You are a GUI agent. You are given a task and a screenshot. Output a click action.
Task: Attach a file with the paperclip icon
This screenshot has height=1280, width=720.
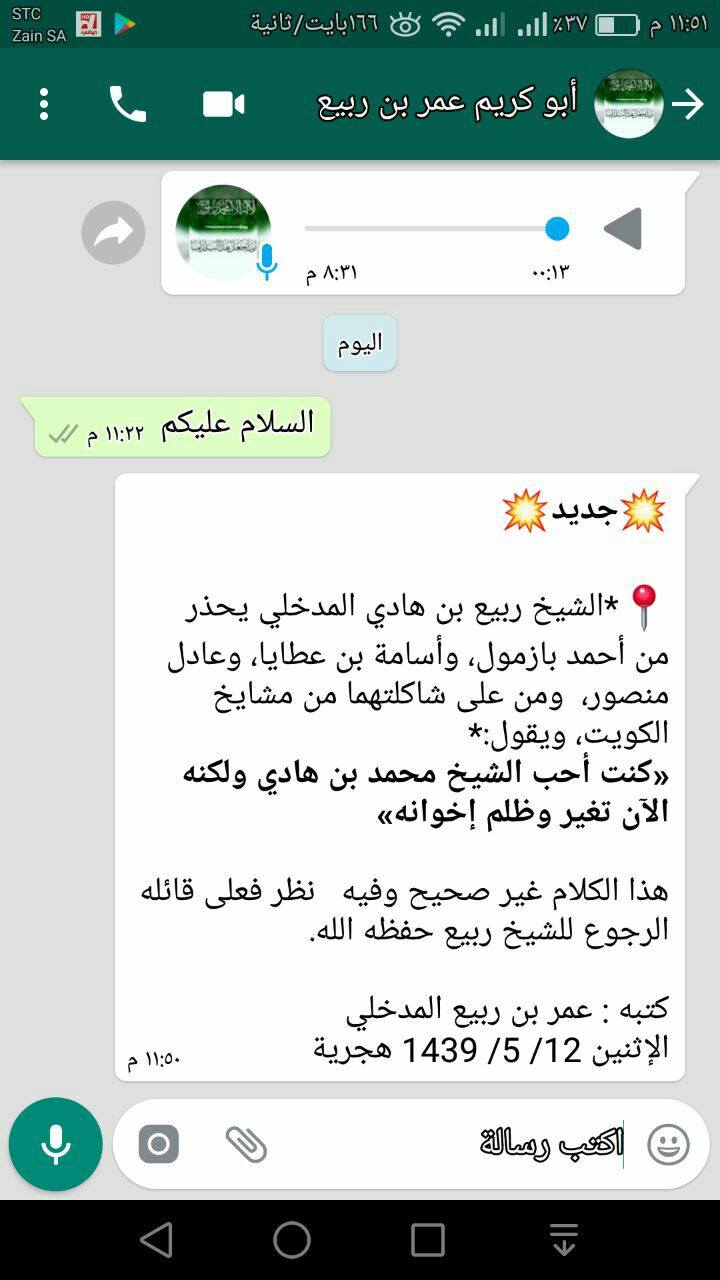[246, 1144]
